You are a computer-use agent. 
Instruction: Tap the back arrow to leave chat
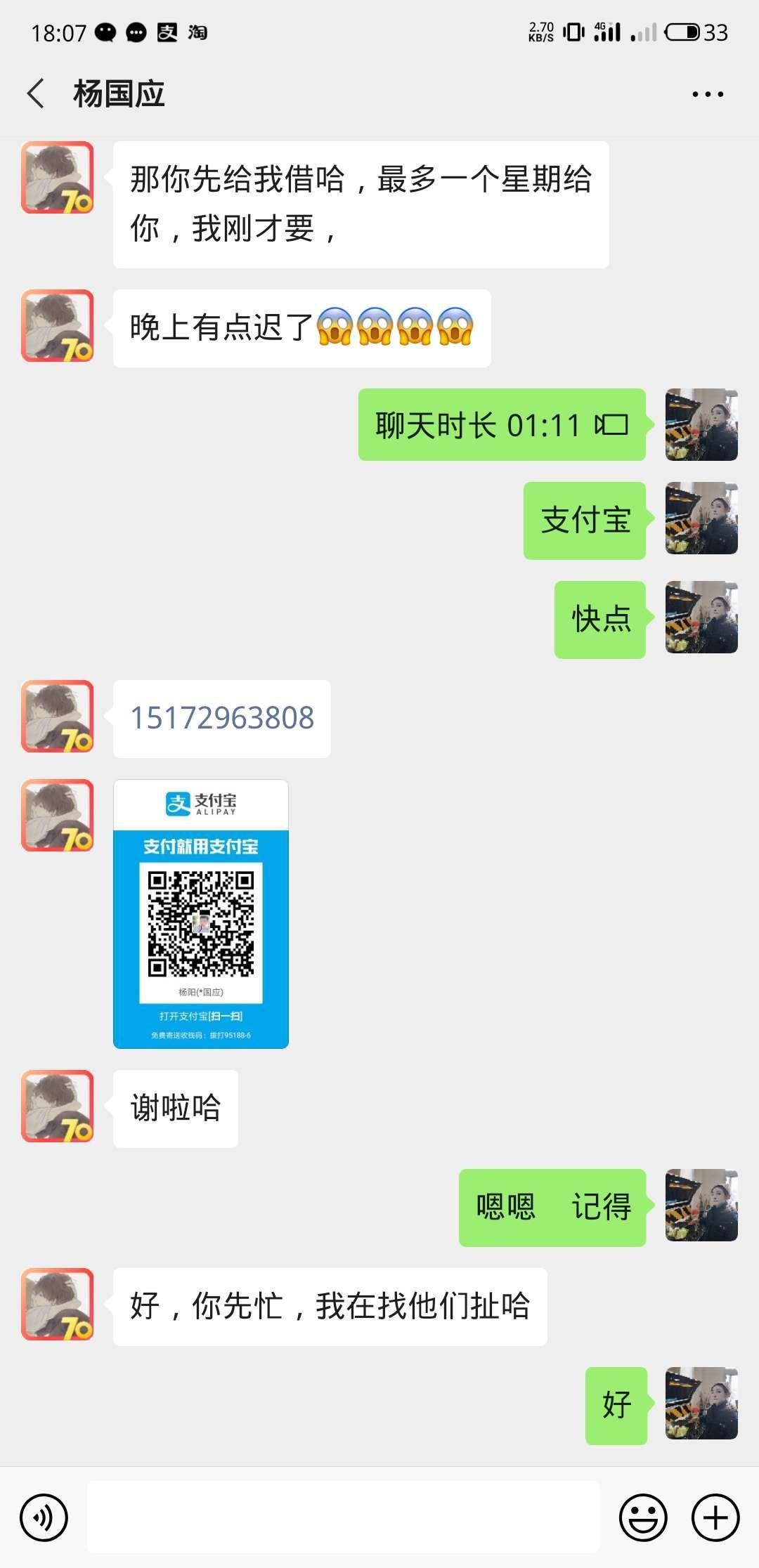35,93
